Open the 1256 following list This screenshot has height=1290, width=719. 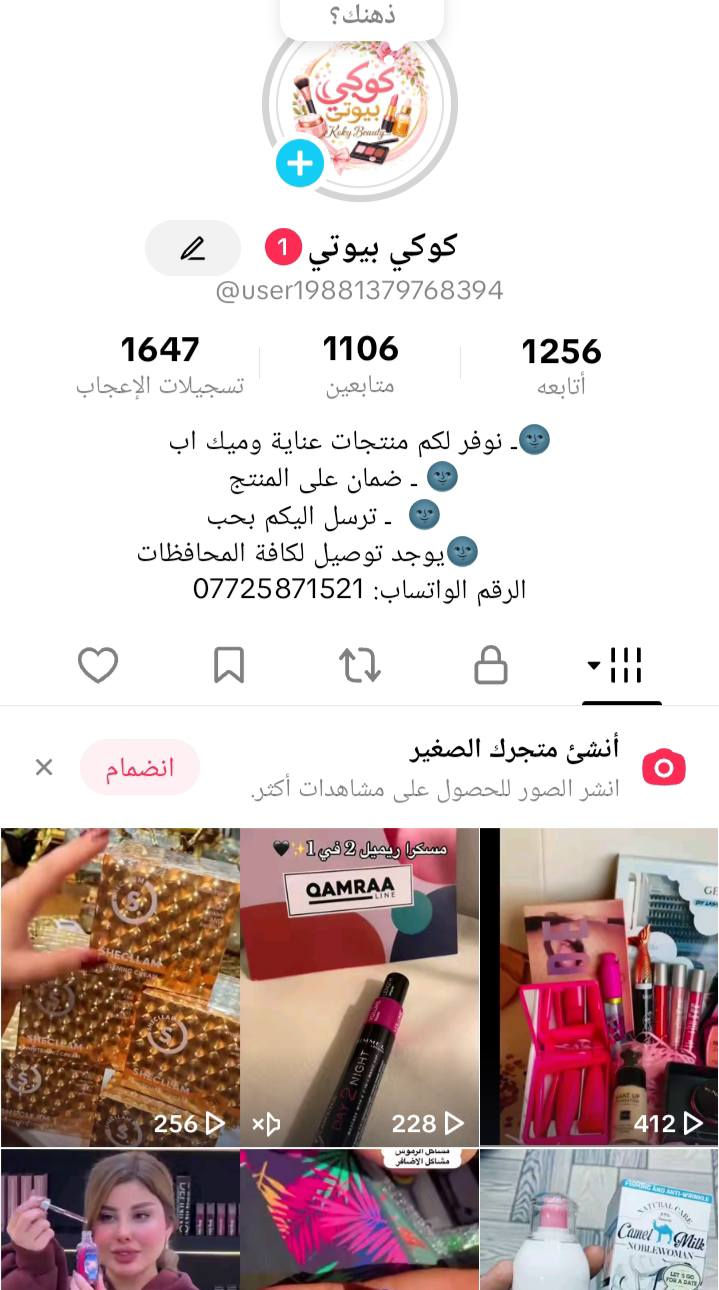click(x=561, y=365)
